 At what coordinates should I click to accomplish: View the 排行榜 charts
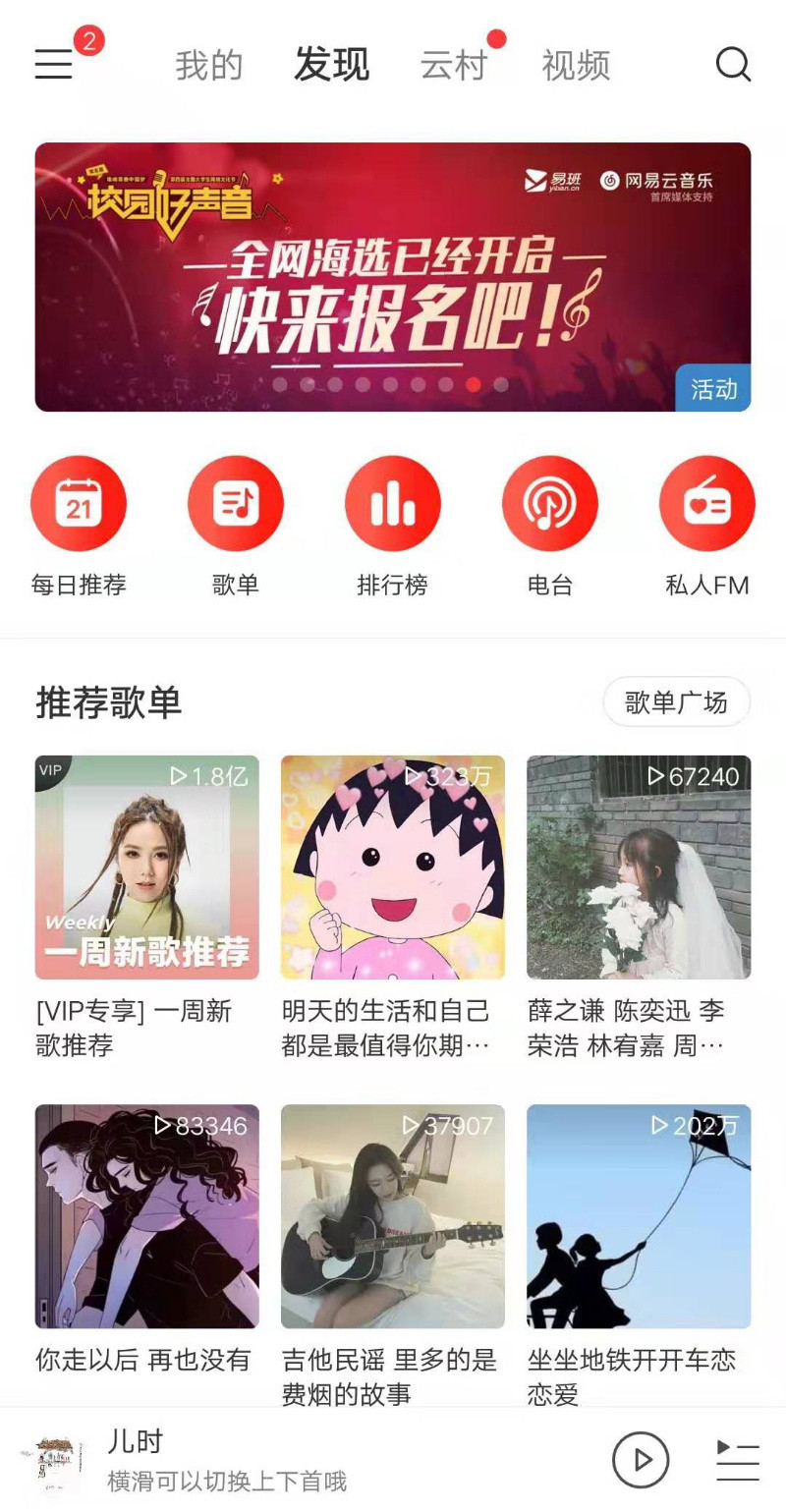pos(393,504)
